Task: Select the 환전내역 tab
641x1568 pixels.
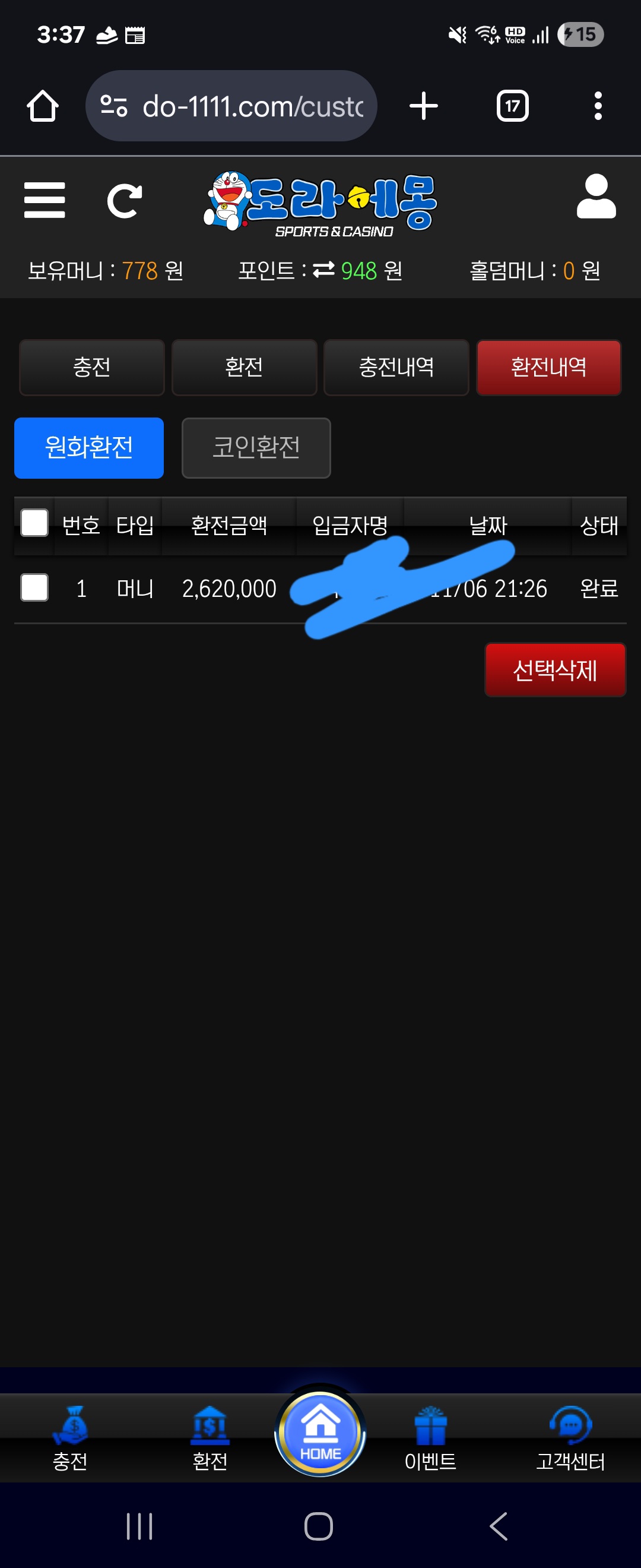Action: click(x=548, y=367)
